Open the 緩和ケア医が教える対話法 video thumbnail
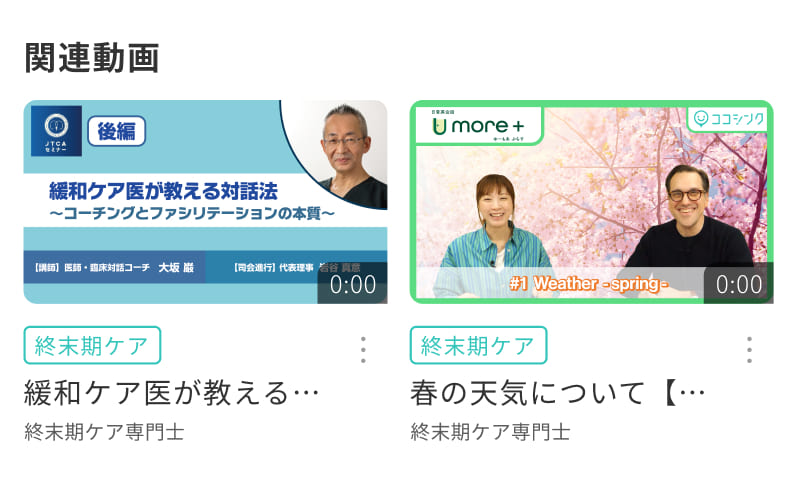The width and height of the screenshot is (792, 480). (x=205, y=201)
